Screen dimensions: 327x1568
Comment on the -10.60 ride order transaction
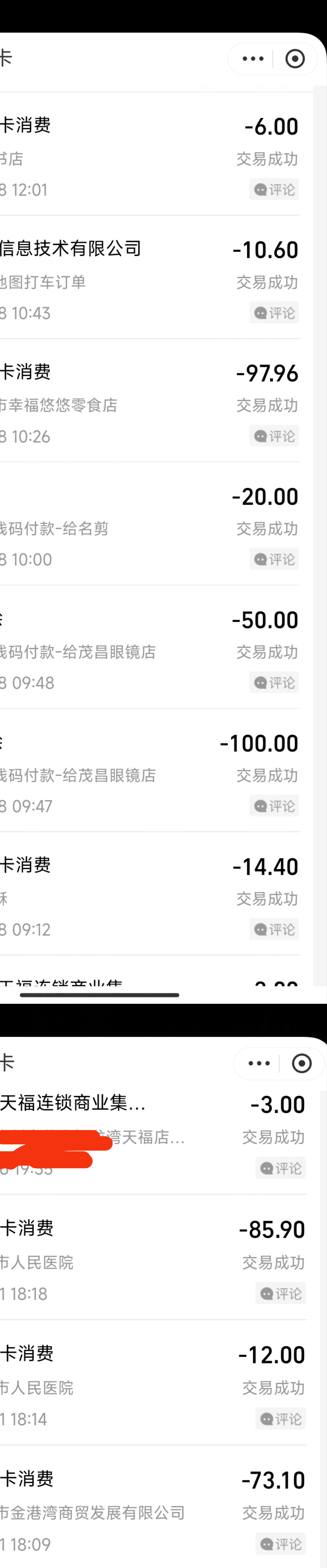(274, 313)
